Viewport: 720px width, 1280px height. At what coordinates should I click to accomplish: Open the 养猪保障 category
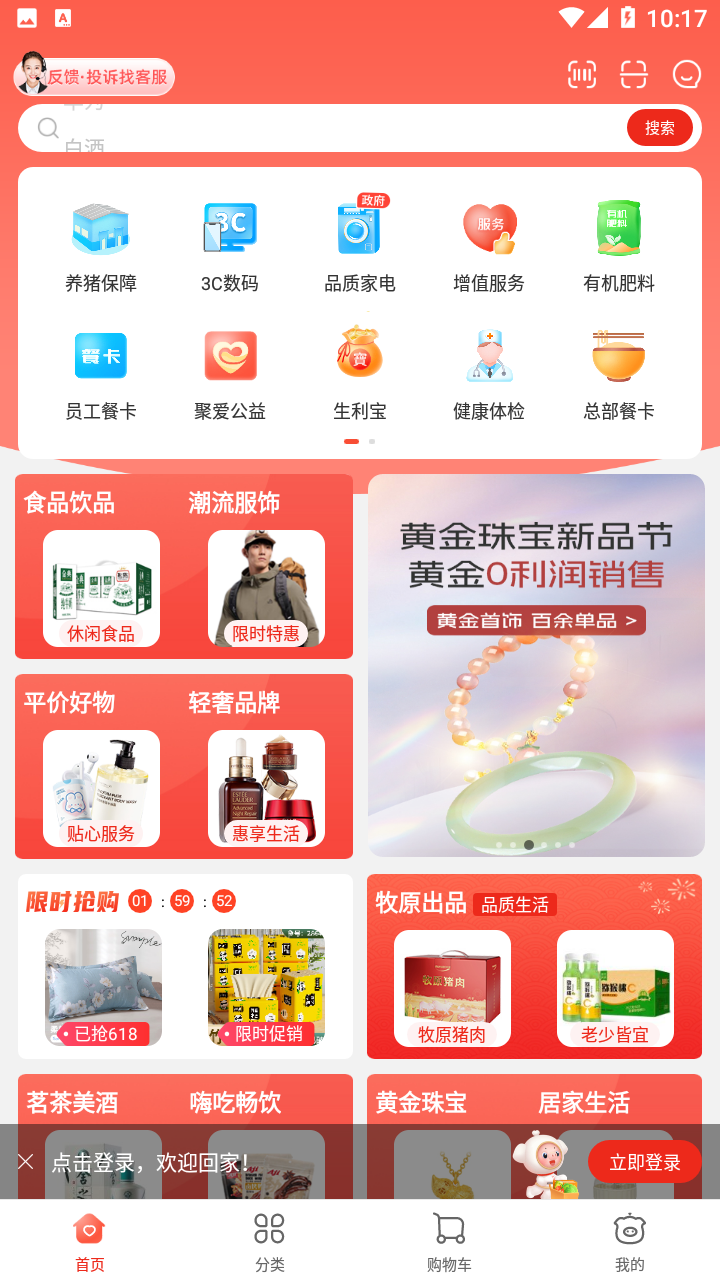click(101, 246)
